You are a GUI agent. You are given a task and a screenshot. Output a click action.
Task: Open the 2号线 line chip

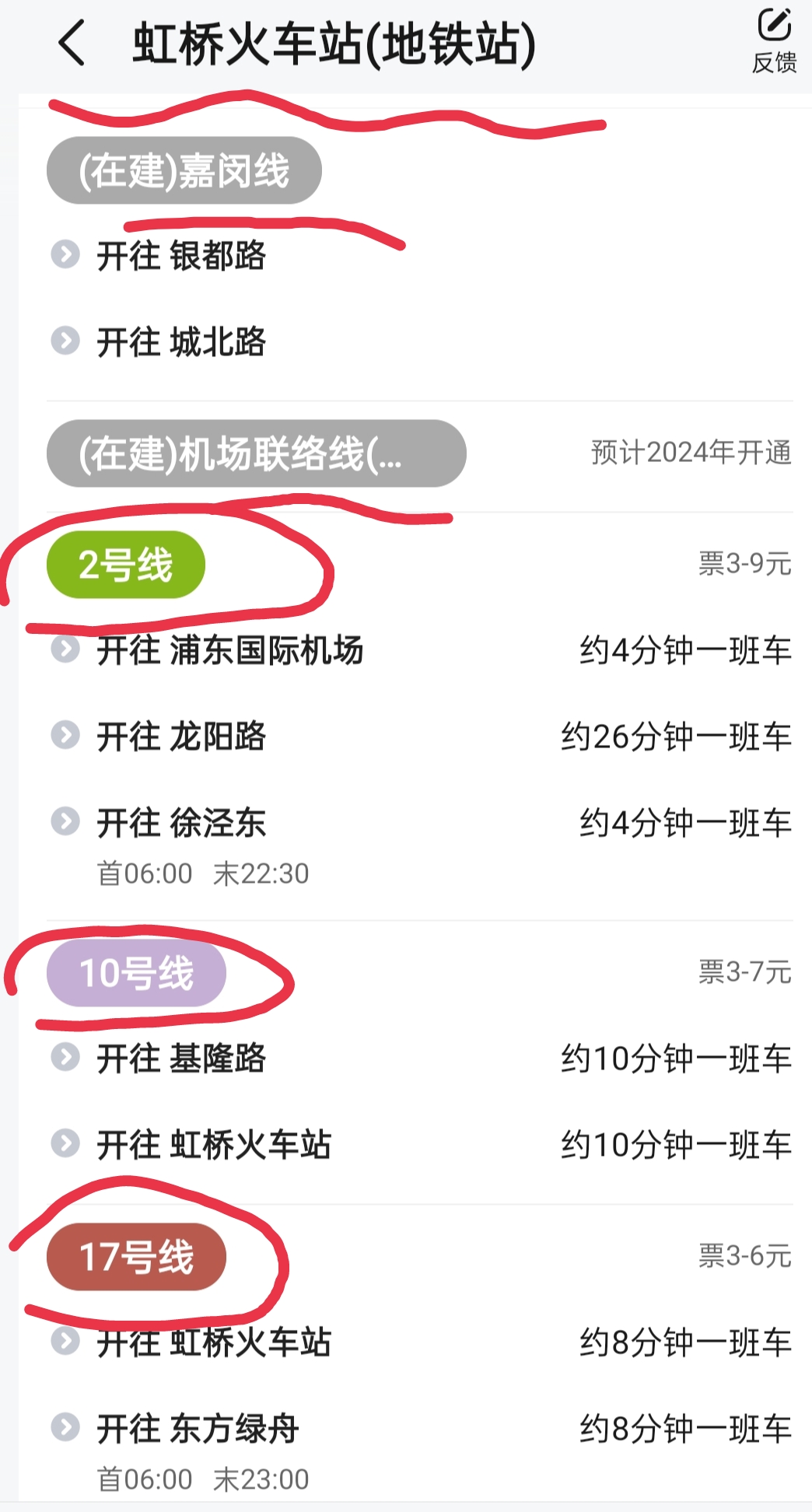pyautogui.click(x=126, y=565)
